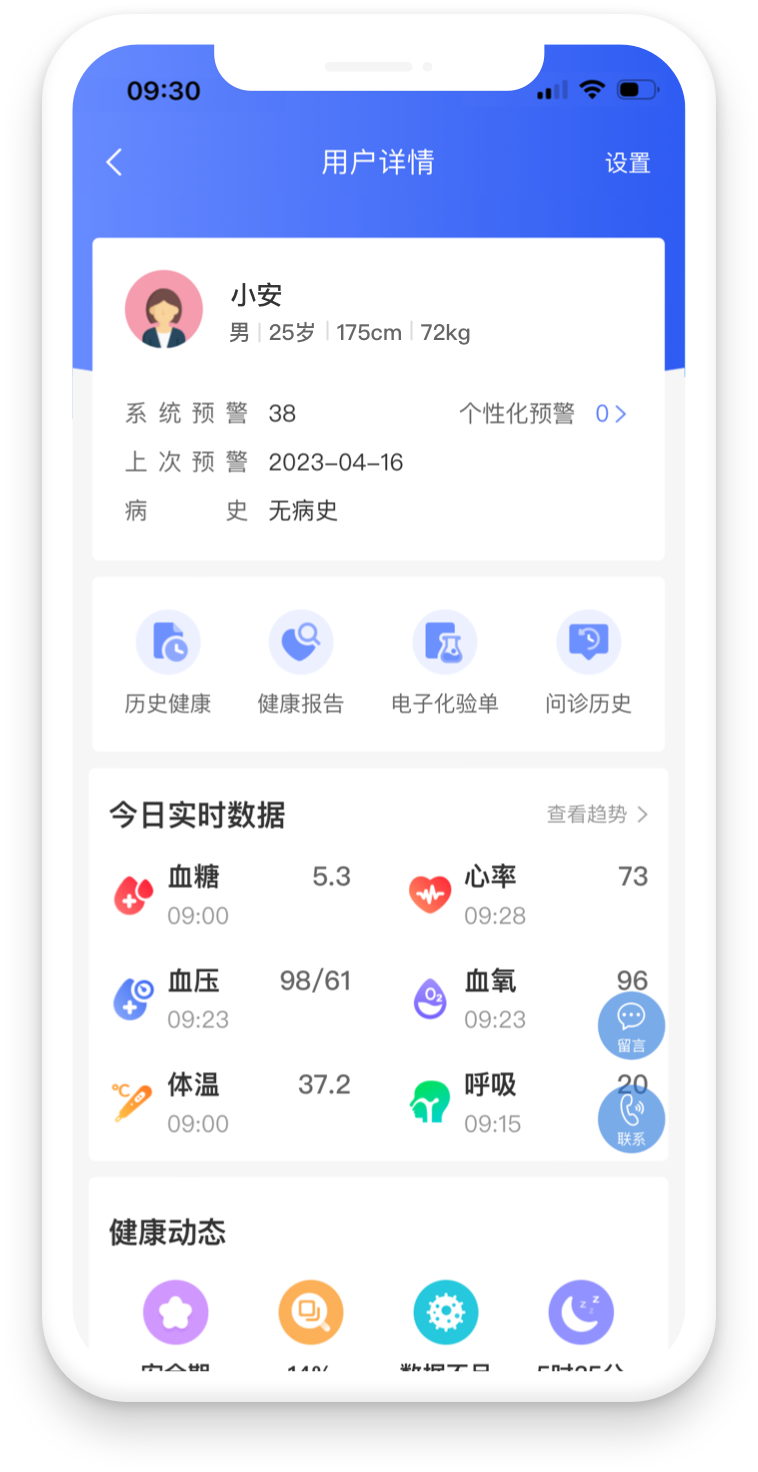Image resolution: width=758 pixels, height=1472 pixels.
Task: Tap the 留言 floating button
Action: [x=632, y=1026]
